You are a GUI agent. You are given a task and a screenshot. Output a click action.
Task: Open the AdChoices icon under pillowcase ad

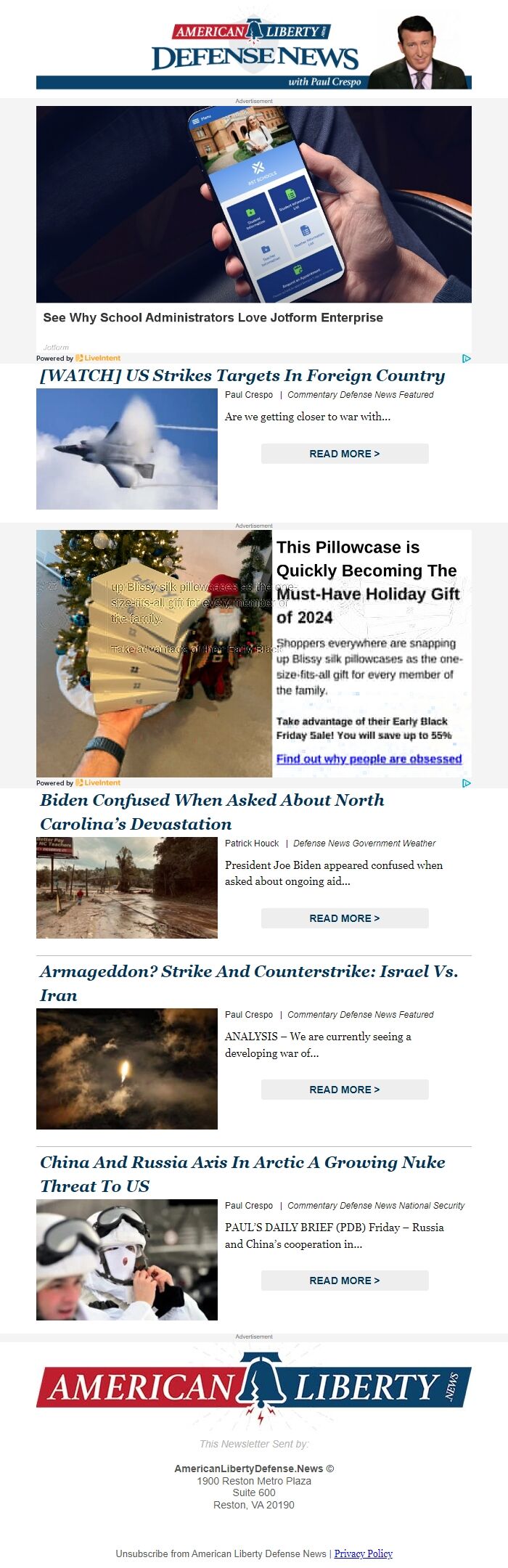tap(467, 783)
